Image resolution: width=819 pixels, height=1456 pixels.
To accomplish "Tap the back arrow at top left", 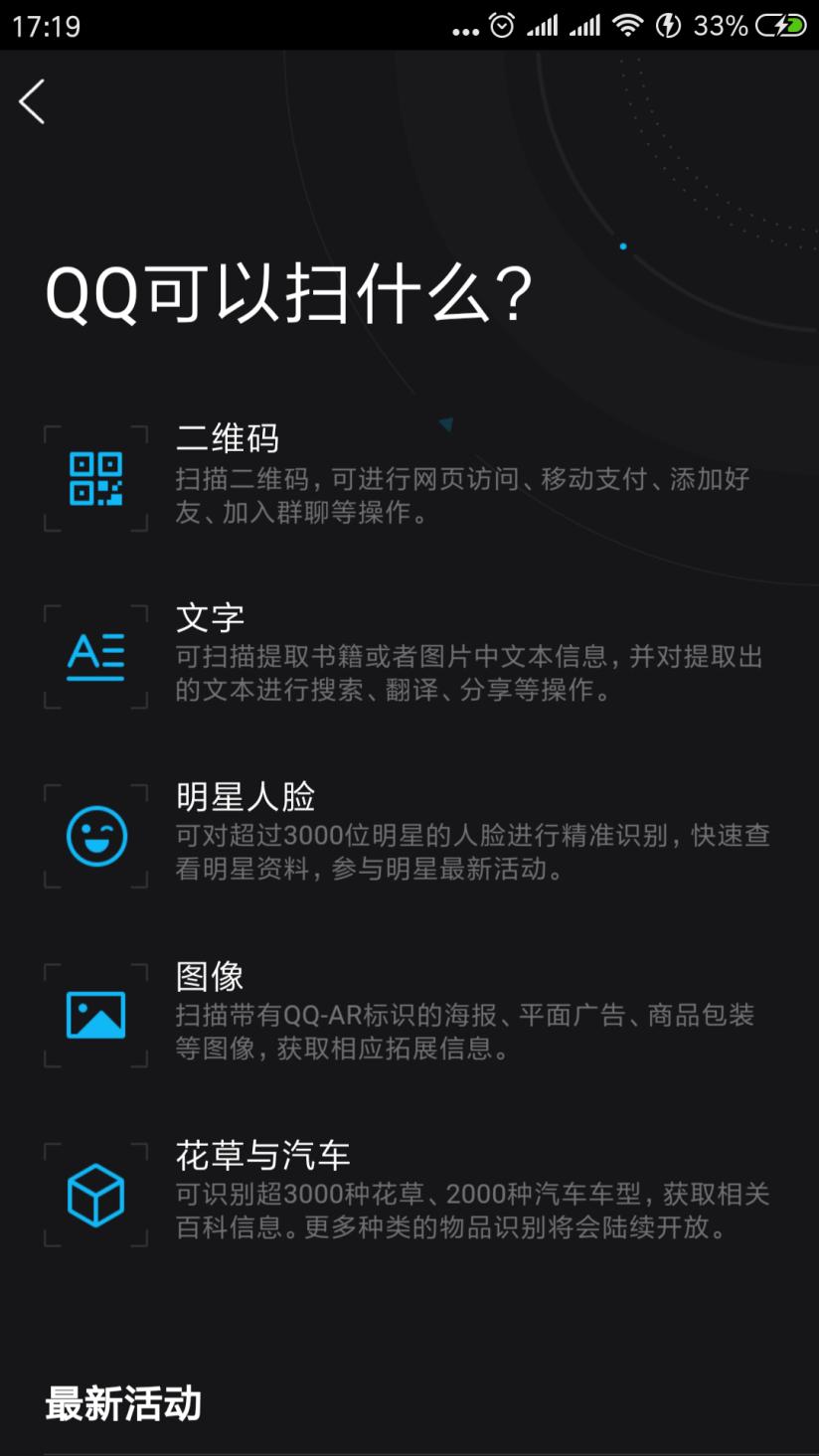I will 32,100.
